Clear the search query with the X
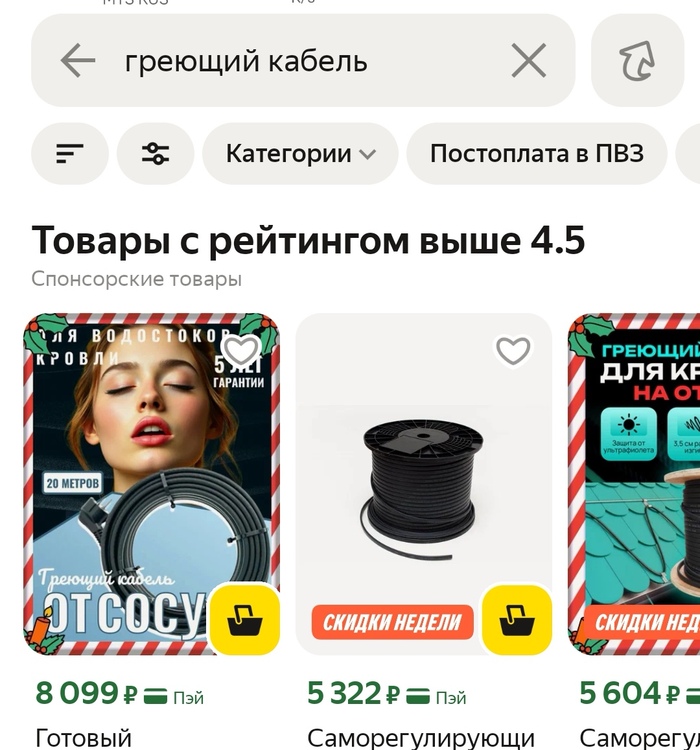The width and height of the screenshot is (700, 750). 528,61
